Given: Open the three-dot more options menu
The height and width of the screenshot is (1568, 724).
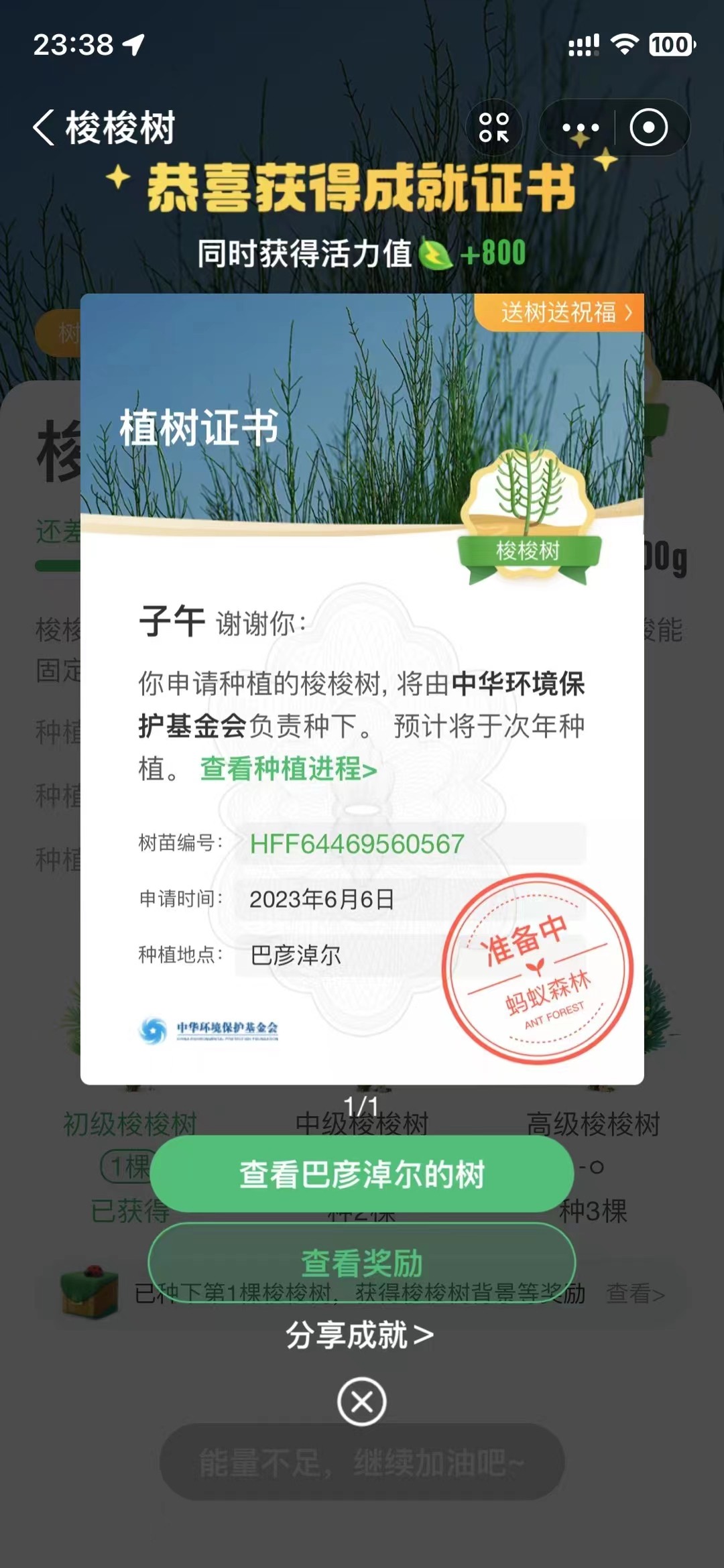Looking at the screenshot, I should tap(581, 127).
